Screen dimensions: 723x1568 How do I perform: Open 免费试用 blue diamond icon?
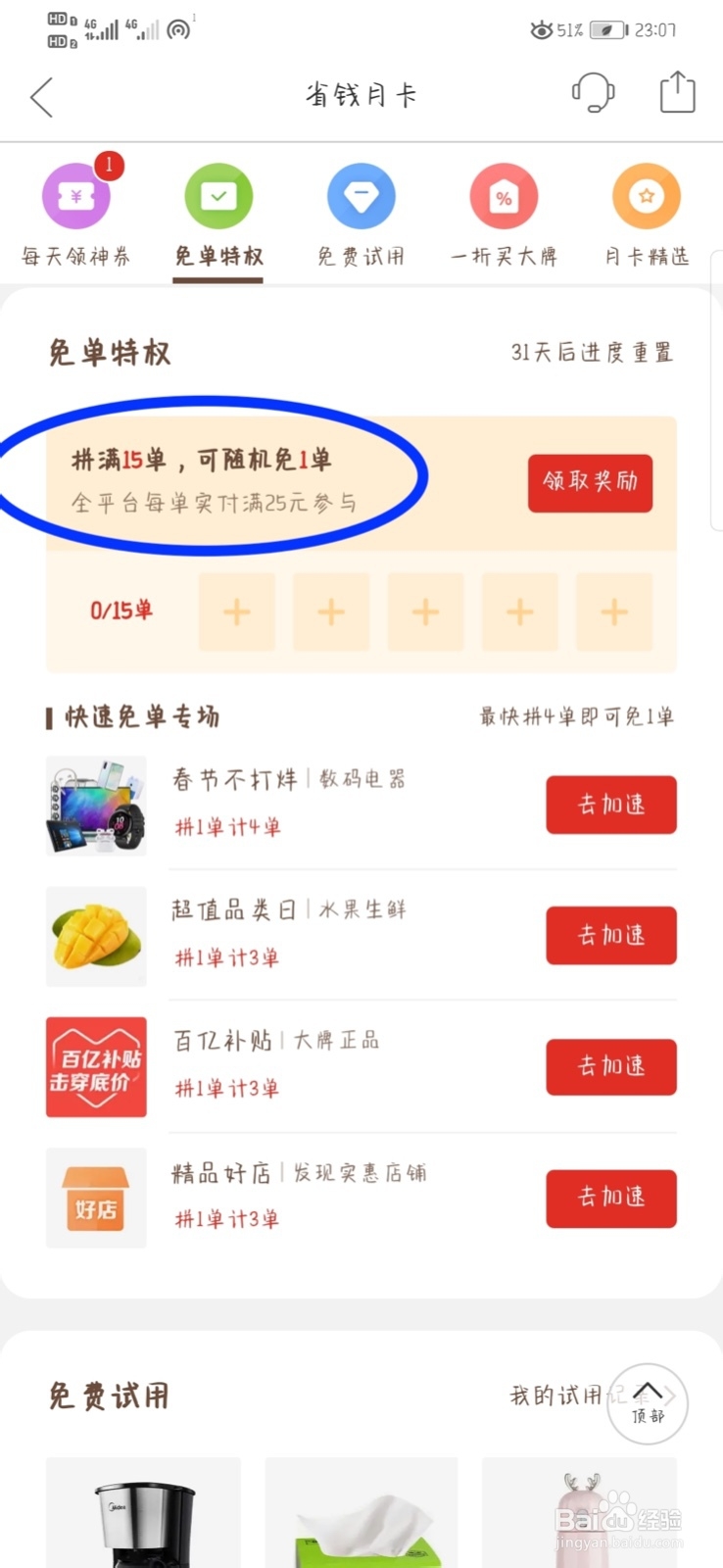tap(361, 196)
